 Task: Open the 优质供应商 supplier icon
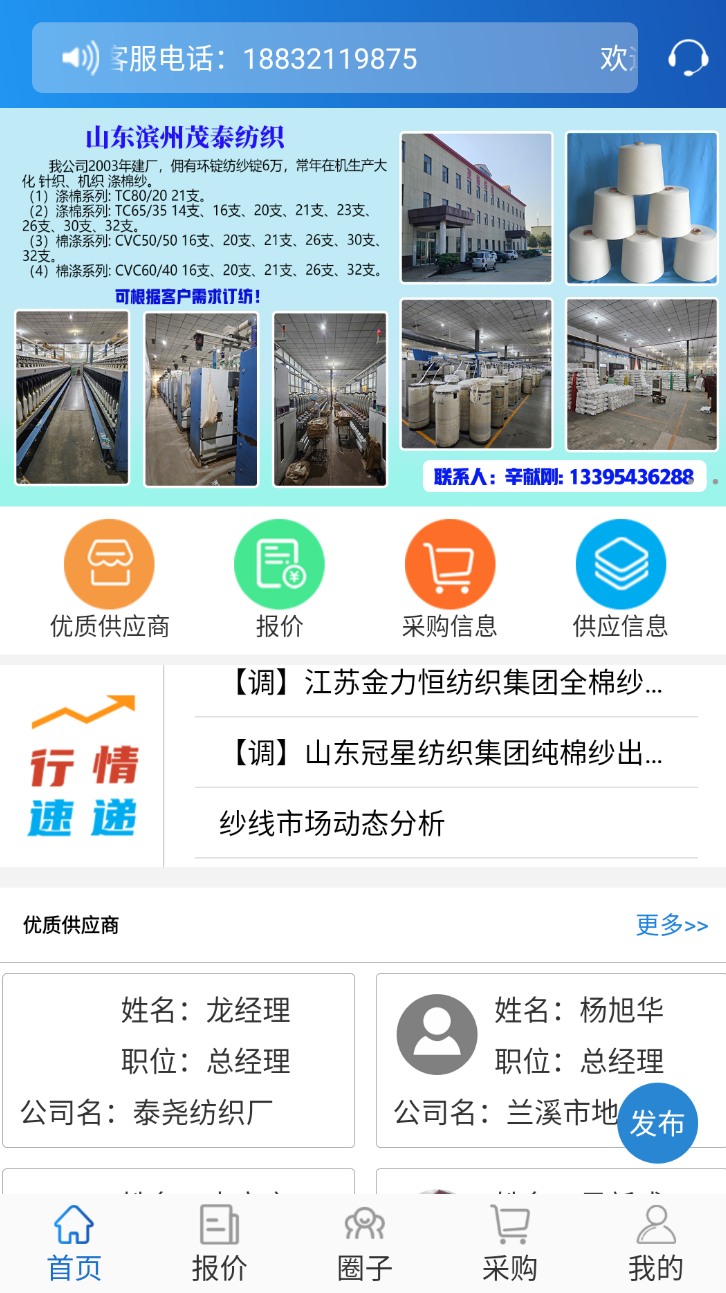(109, 563)
